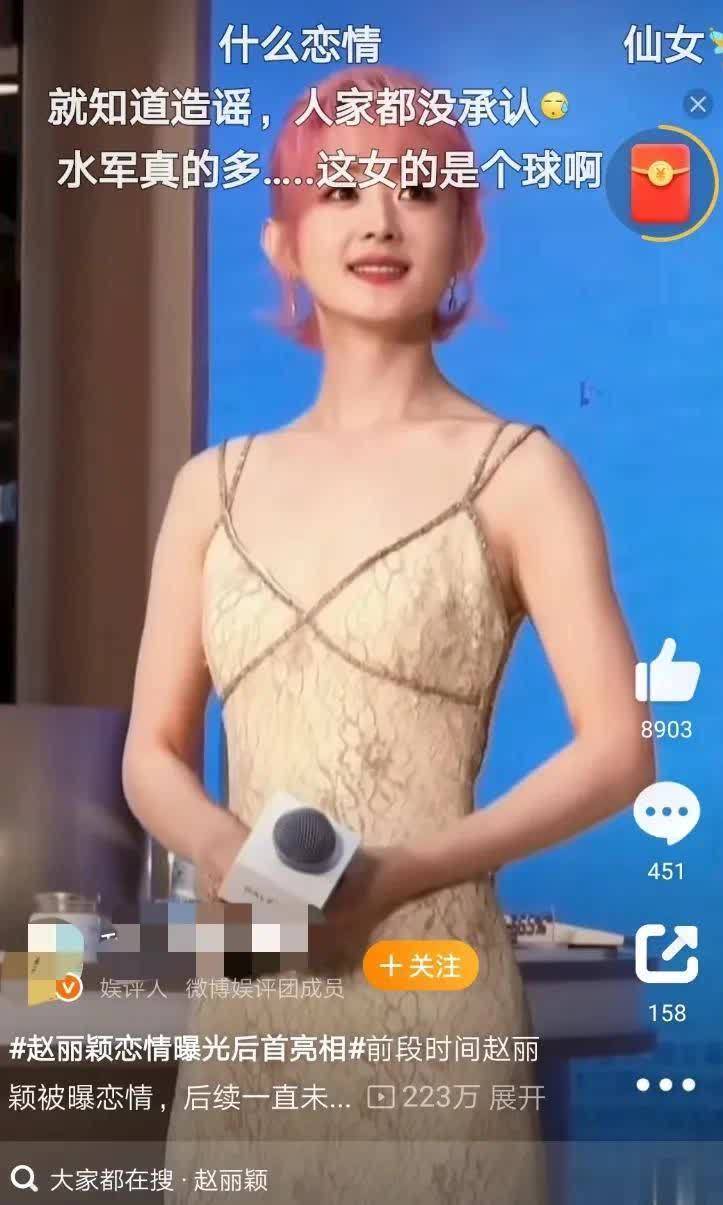Follow the author via 关注 button
Viewport: 723px width, 1205px height.
coord(421,966)
